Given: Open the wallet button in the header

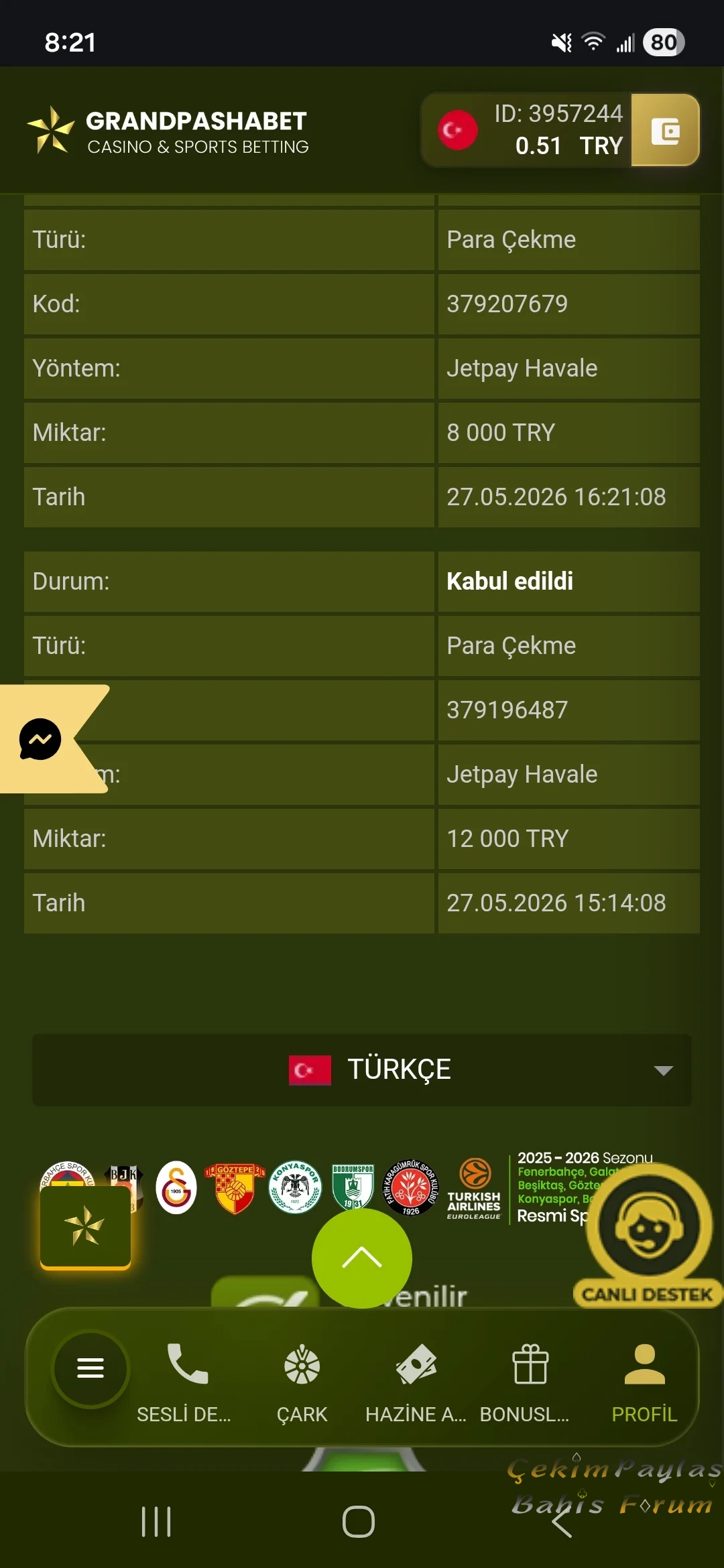Looking at the screenshot, I should (x=665, y=130).
